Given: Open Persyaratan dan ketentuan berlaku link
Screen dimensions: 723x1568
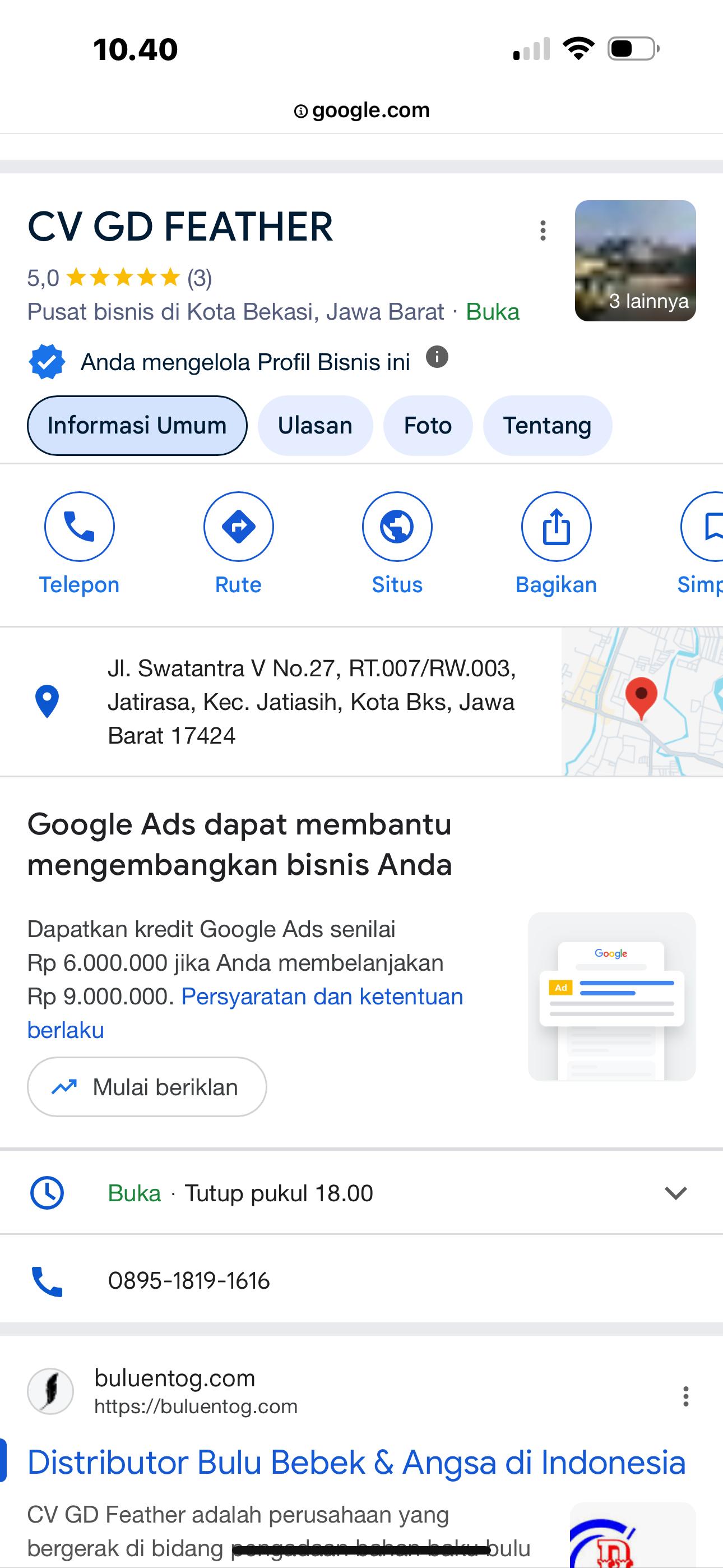Looking at the screenshot, I should click(322, 997).
